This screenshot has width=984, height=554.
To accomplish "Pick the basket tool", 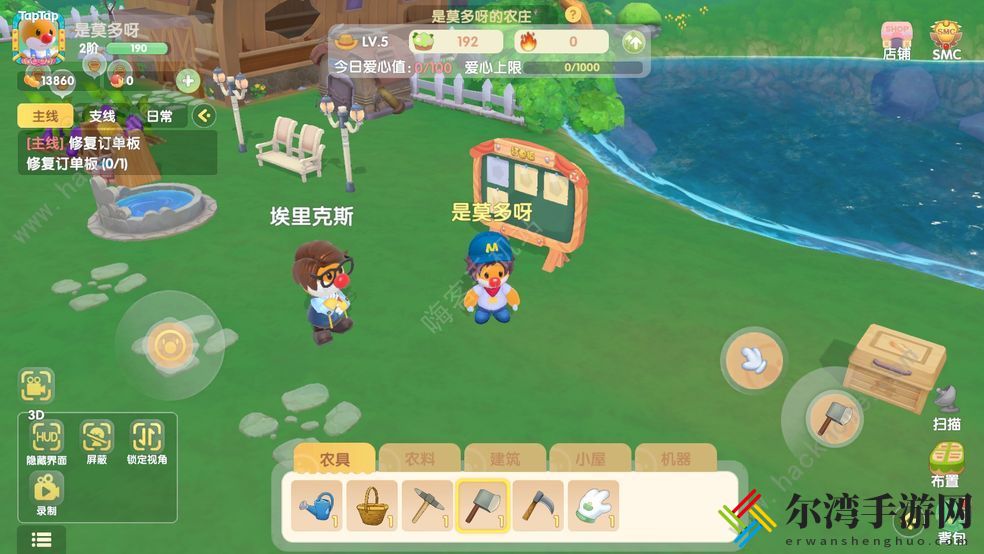I will [372, 505].
